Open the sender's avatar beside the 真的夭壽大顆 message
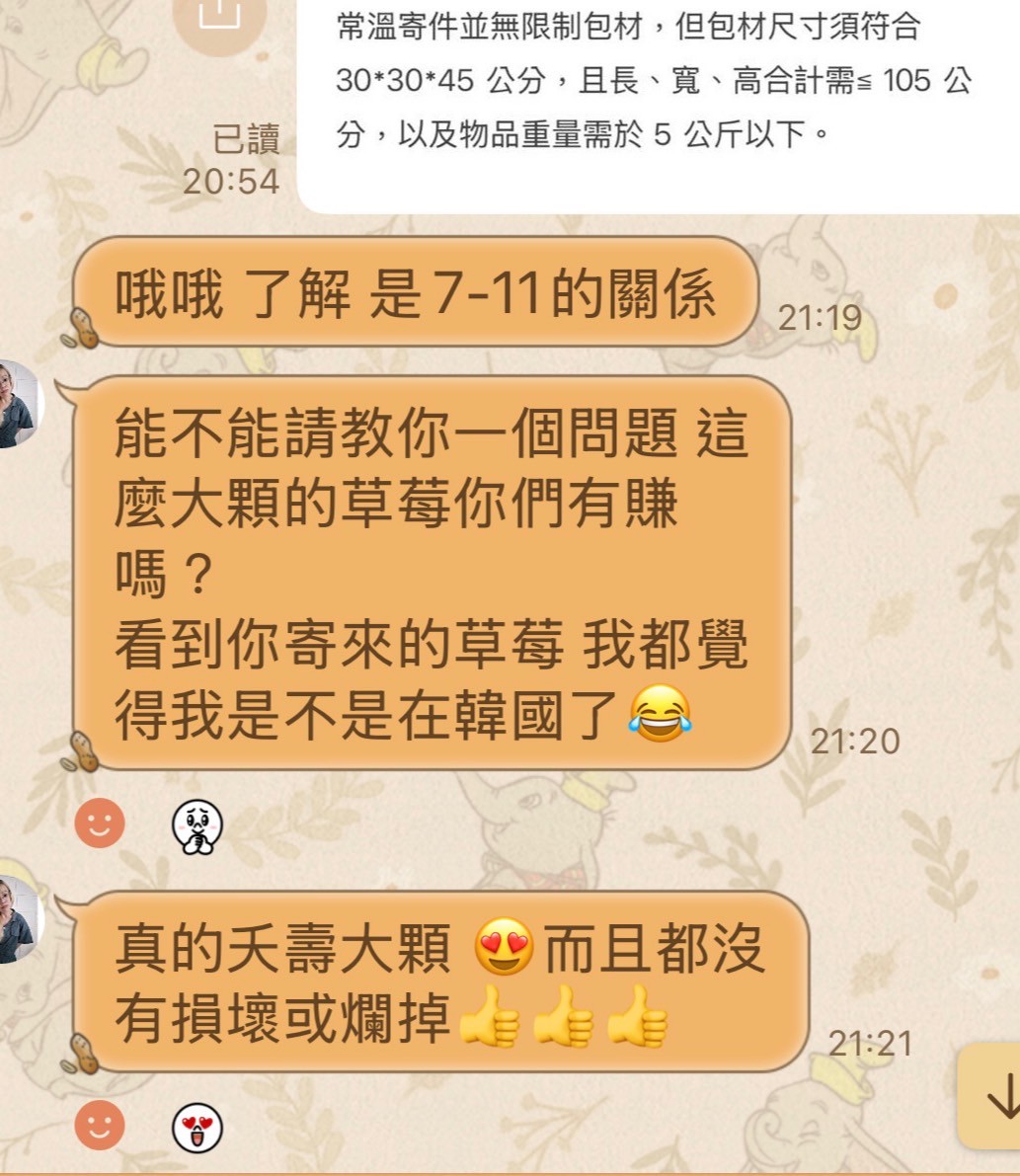The width and height of the screenshot is (1020, 1176). click(x=18, y=919)
